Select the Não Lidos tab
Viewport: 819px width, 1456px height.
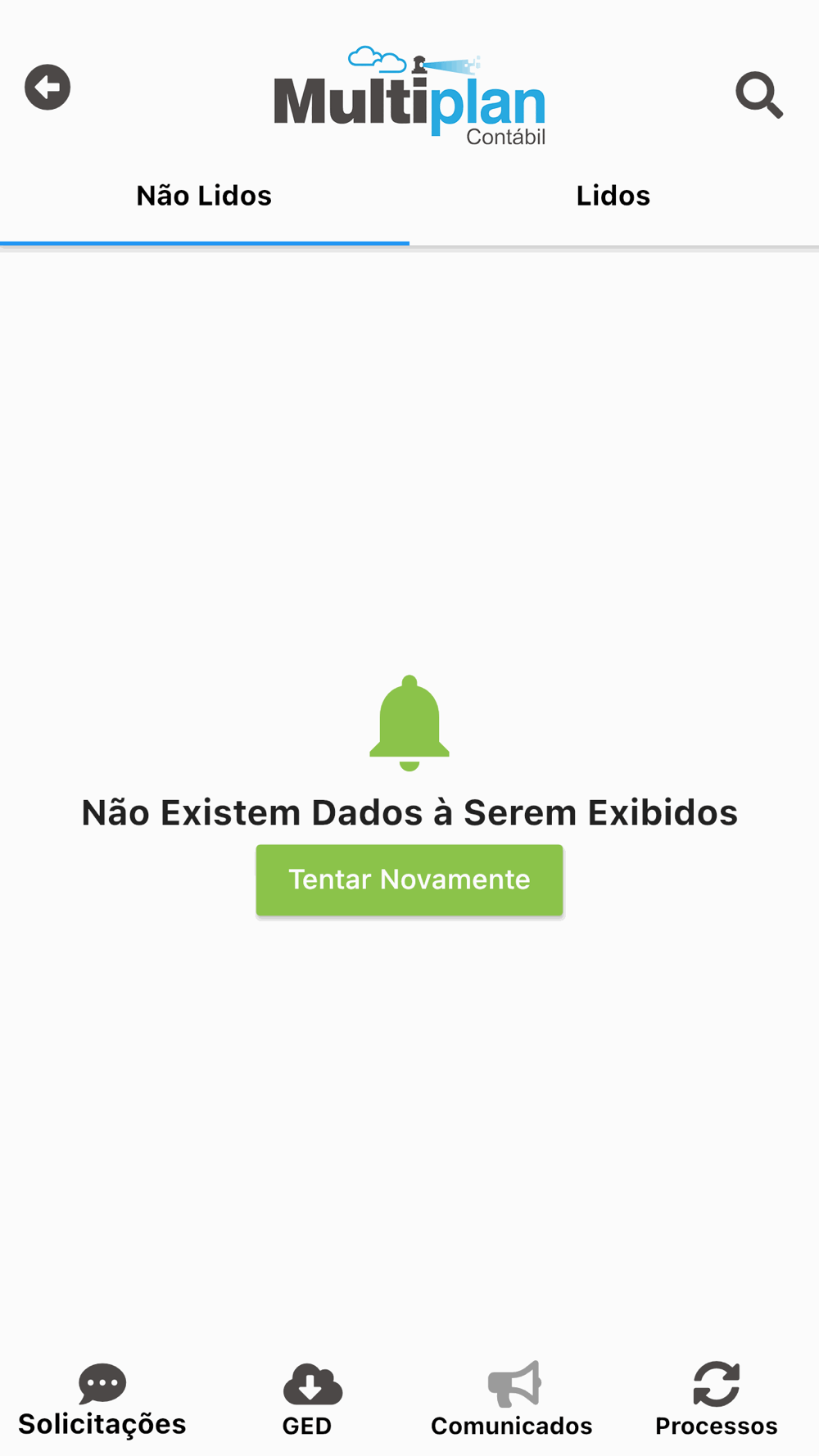[204, 197]
